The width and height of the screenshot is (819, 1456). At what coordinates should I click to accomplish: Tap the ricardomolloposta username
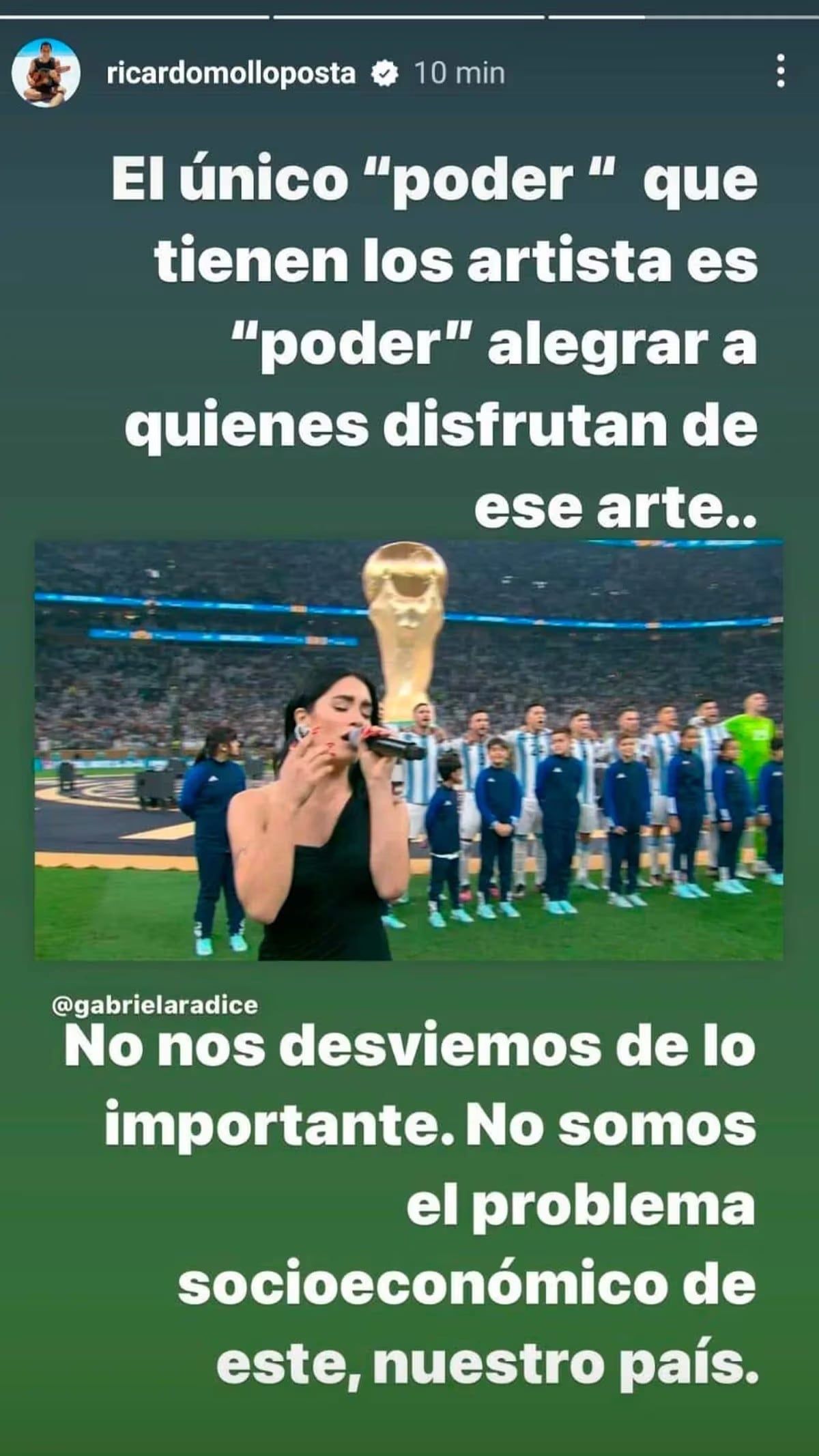pyautogui.click(x=231, y=74)
